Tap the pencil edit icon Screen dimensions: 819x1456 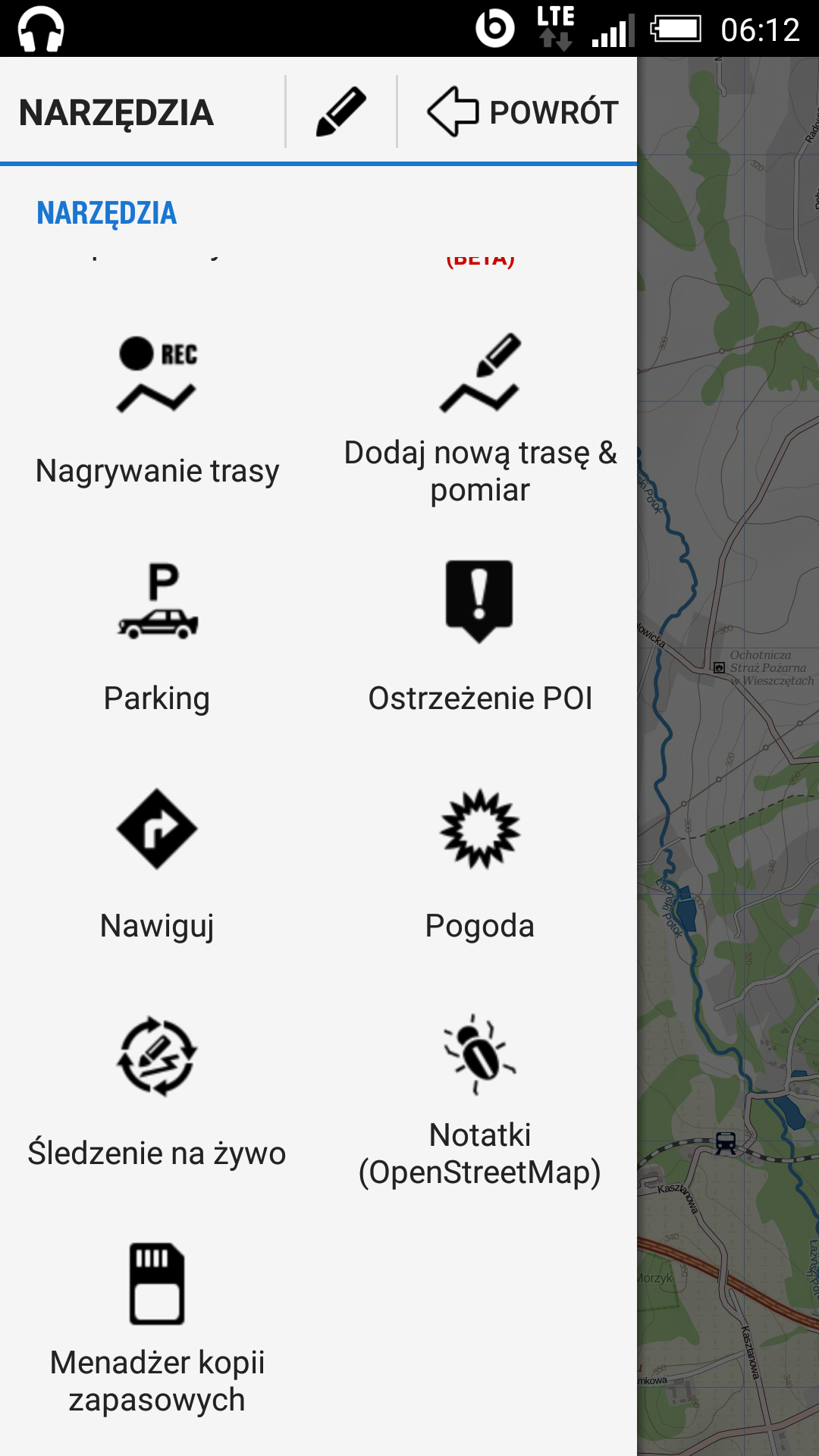click(341, 112)
